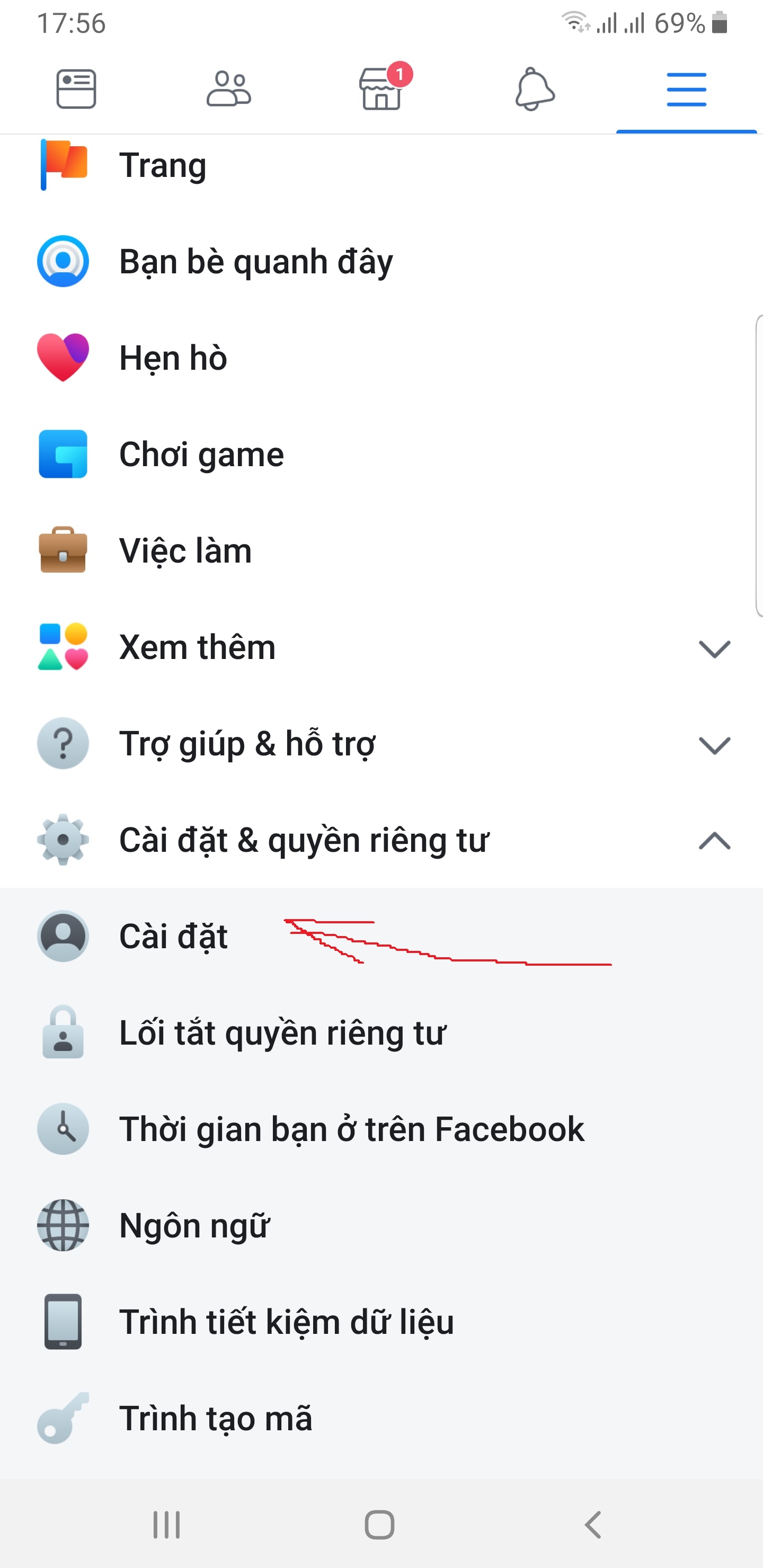Go back with system back button

click(x=592, y=1525)
